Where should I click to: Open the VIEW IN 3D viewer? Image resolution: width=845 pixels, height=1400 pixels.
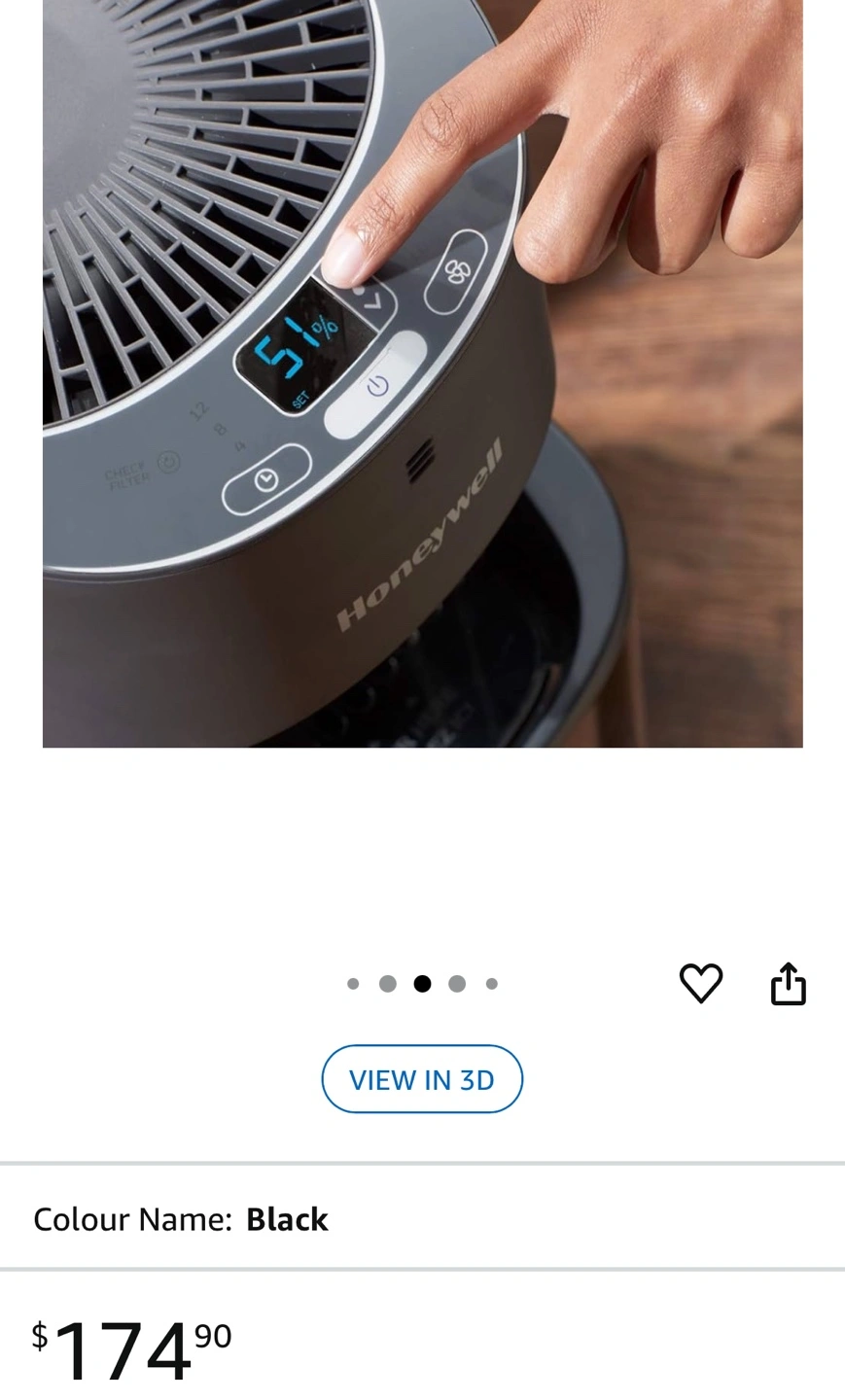pyautogui.click(x=422, y=1079)
